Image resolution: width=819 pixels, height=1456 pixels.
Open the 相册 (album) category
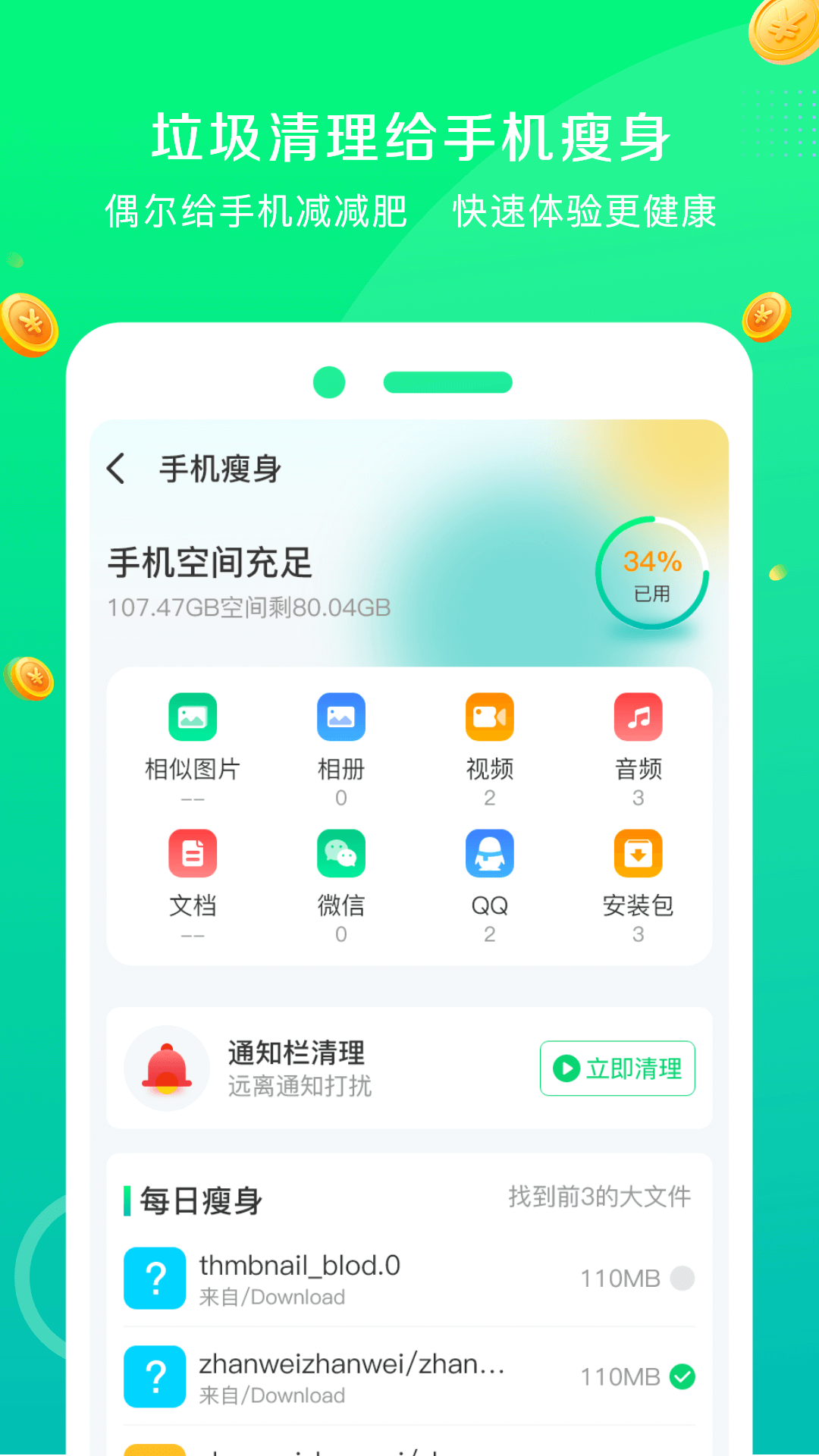coord(340,739)
